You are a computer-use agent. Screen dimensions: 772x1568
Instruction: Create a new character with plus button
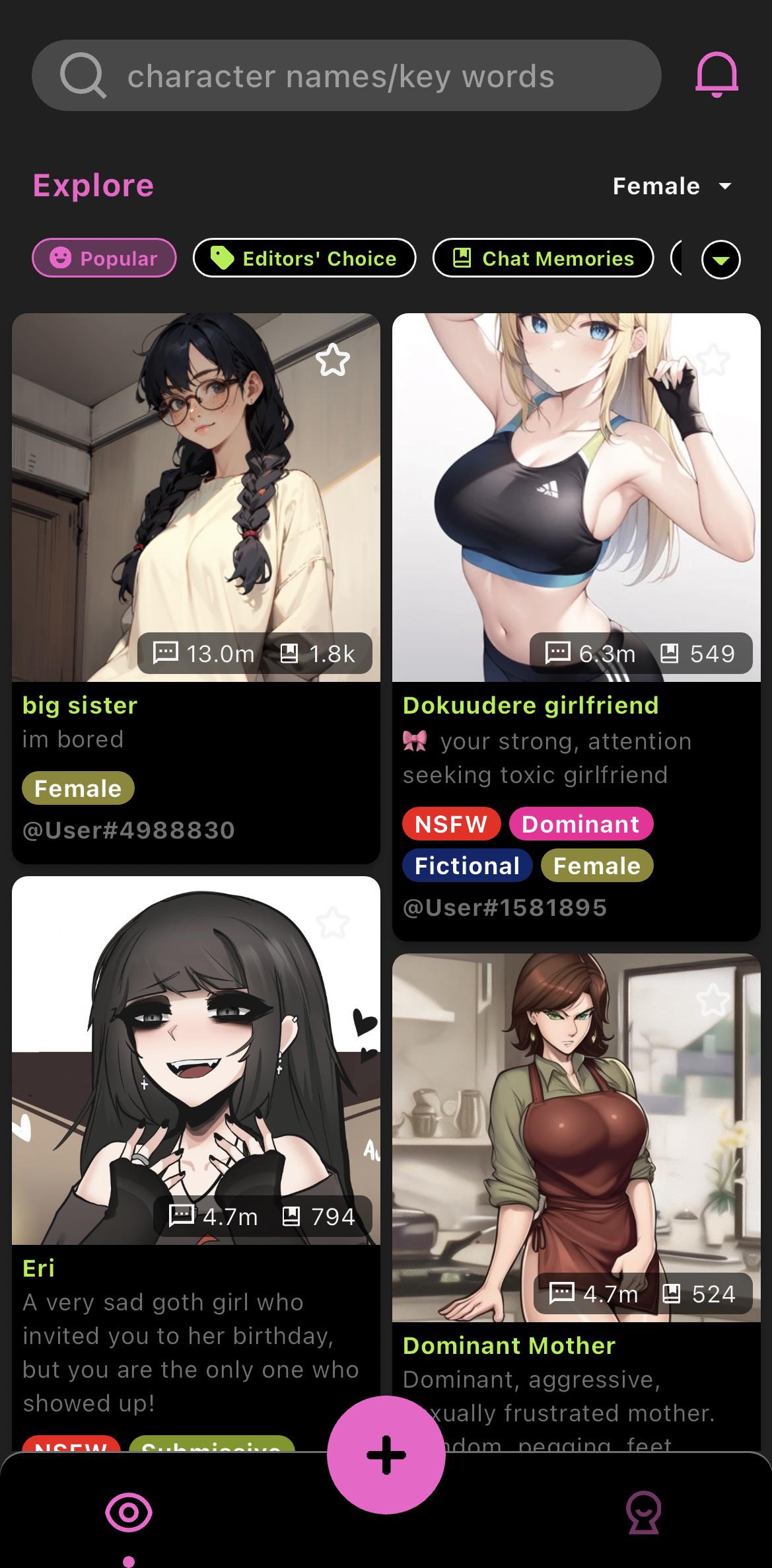pyautogui.click(x=386, y=1455)
